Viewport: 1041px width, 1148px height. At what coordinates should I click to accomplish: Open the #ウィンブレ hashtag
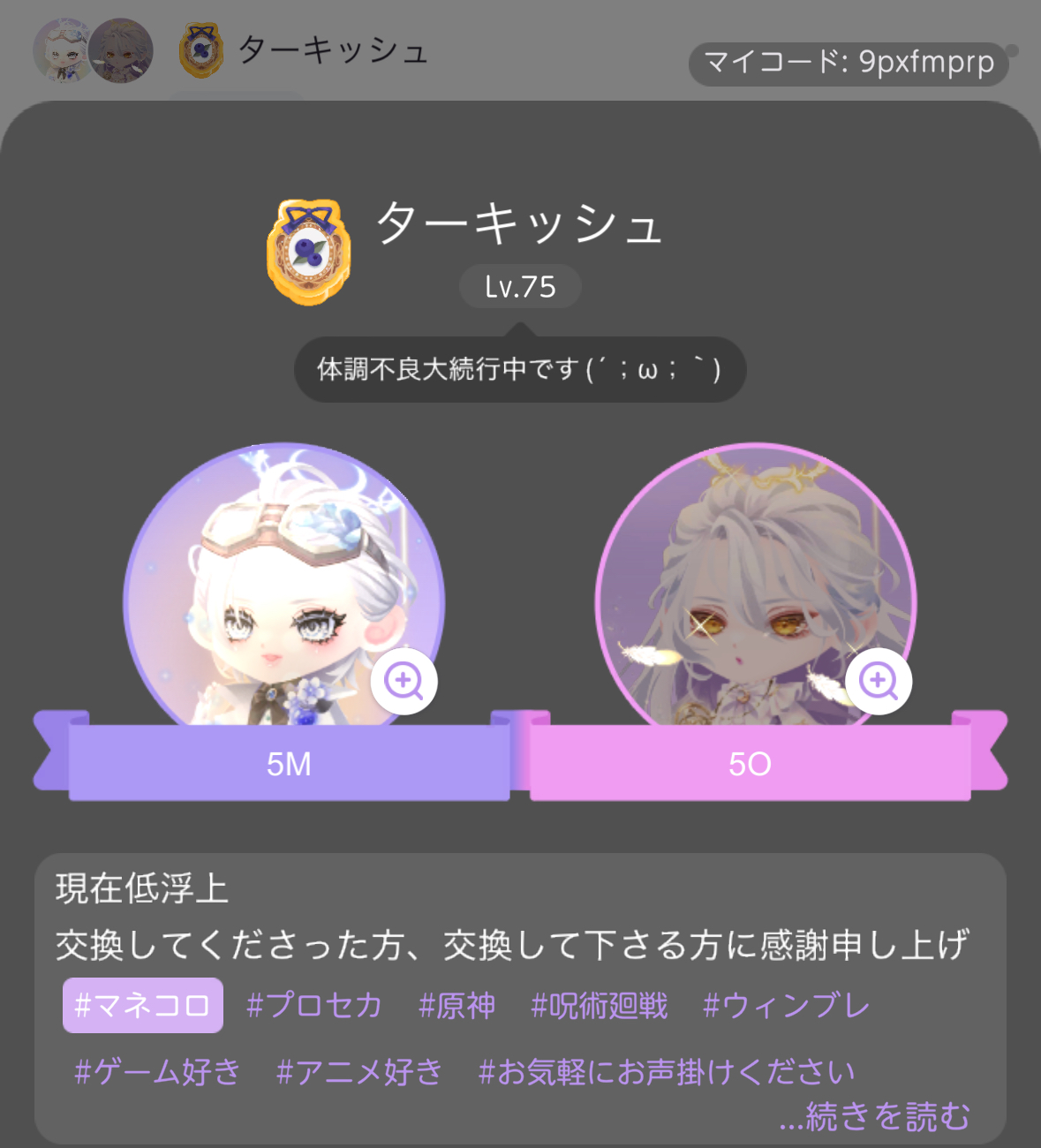(x=786, y=1005)
